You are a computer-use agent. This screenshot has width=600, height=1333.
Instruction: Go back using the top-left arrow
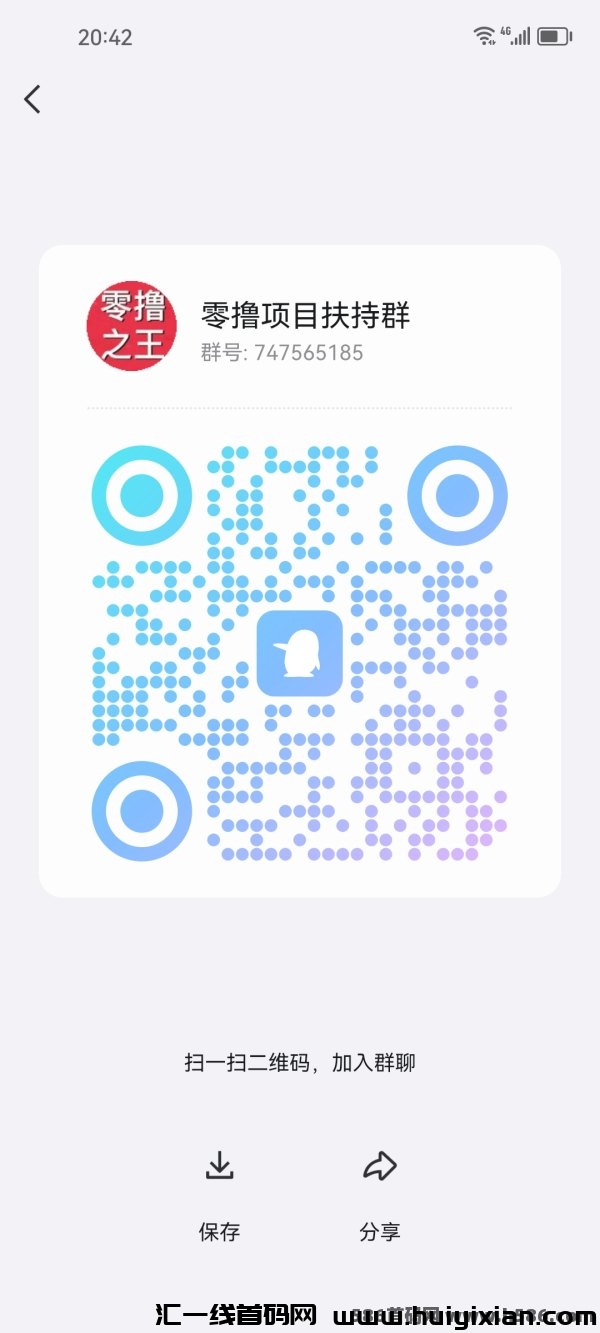tap(33, 99)
